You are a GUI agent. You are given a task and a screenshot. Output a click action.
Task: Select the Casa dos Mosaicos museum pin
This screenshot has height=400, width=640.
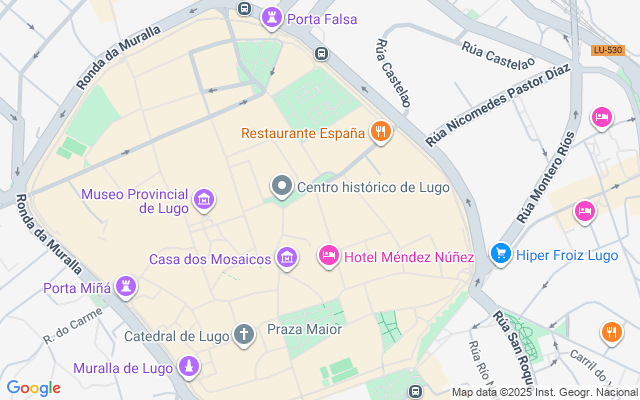[287, 259]
